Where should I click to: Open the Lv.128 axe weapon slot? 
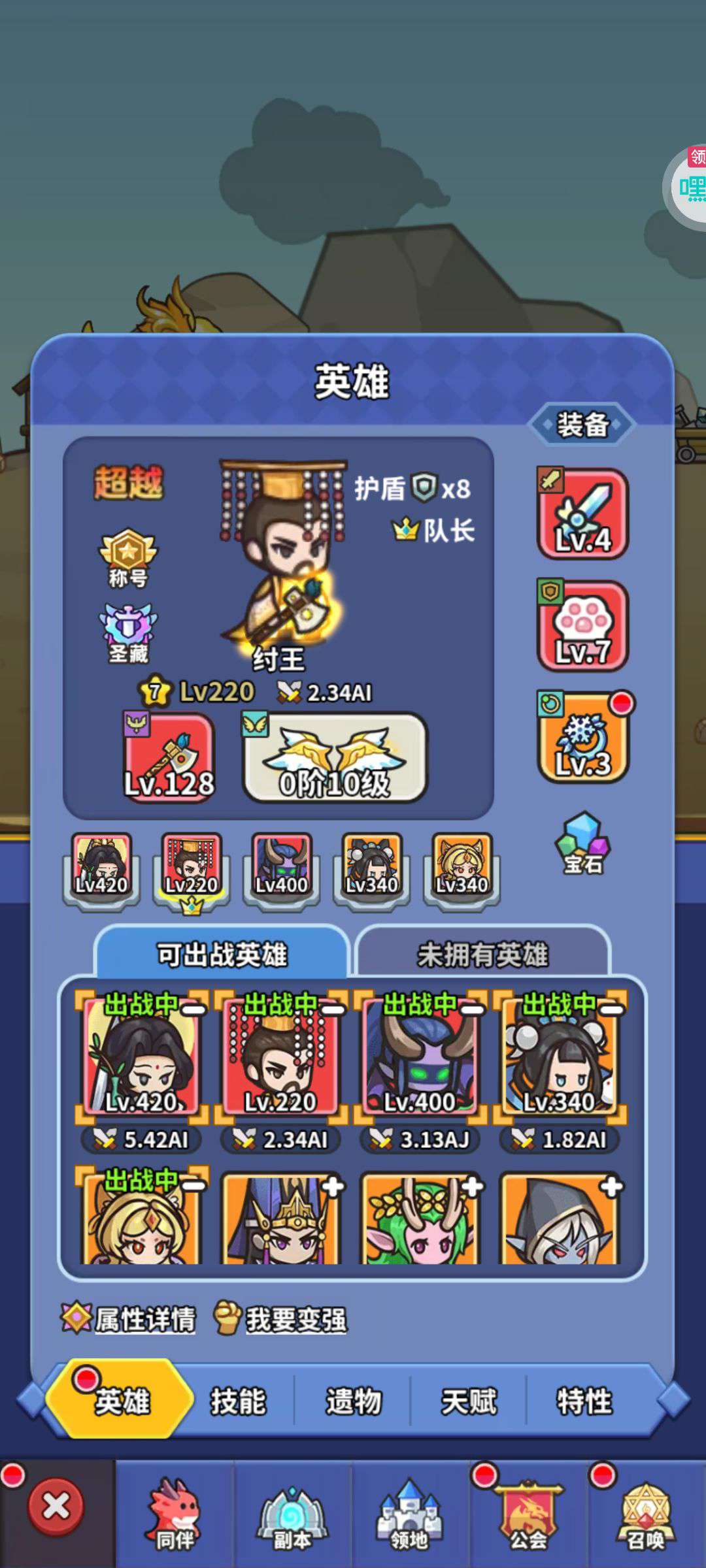(169, 758)
